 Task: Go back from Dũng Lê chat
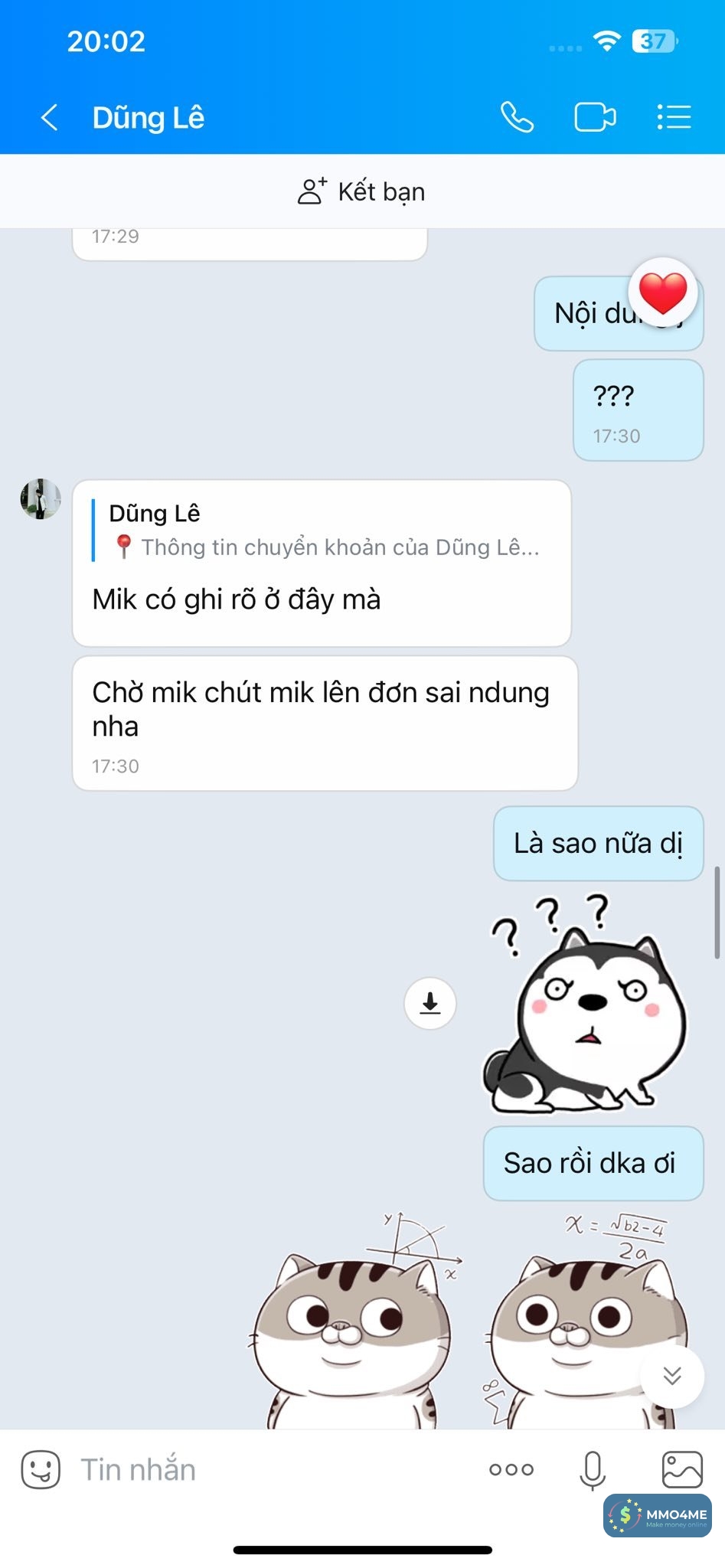pos(50,118)
